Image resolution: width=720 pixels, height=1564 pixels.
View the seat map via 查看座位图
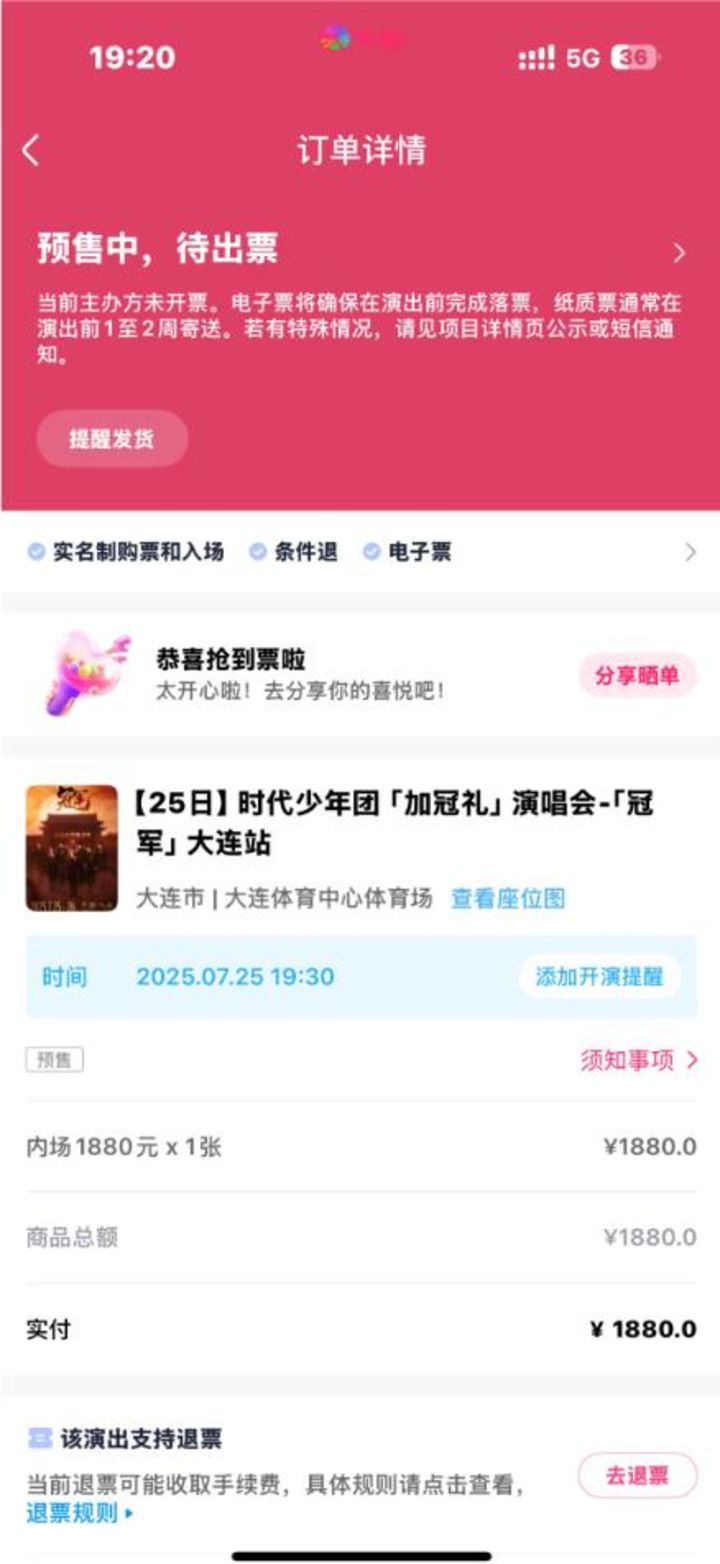coord(508,898)
